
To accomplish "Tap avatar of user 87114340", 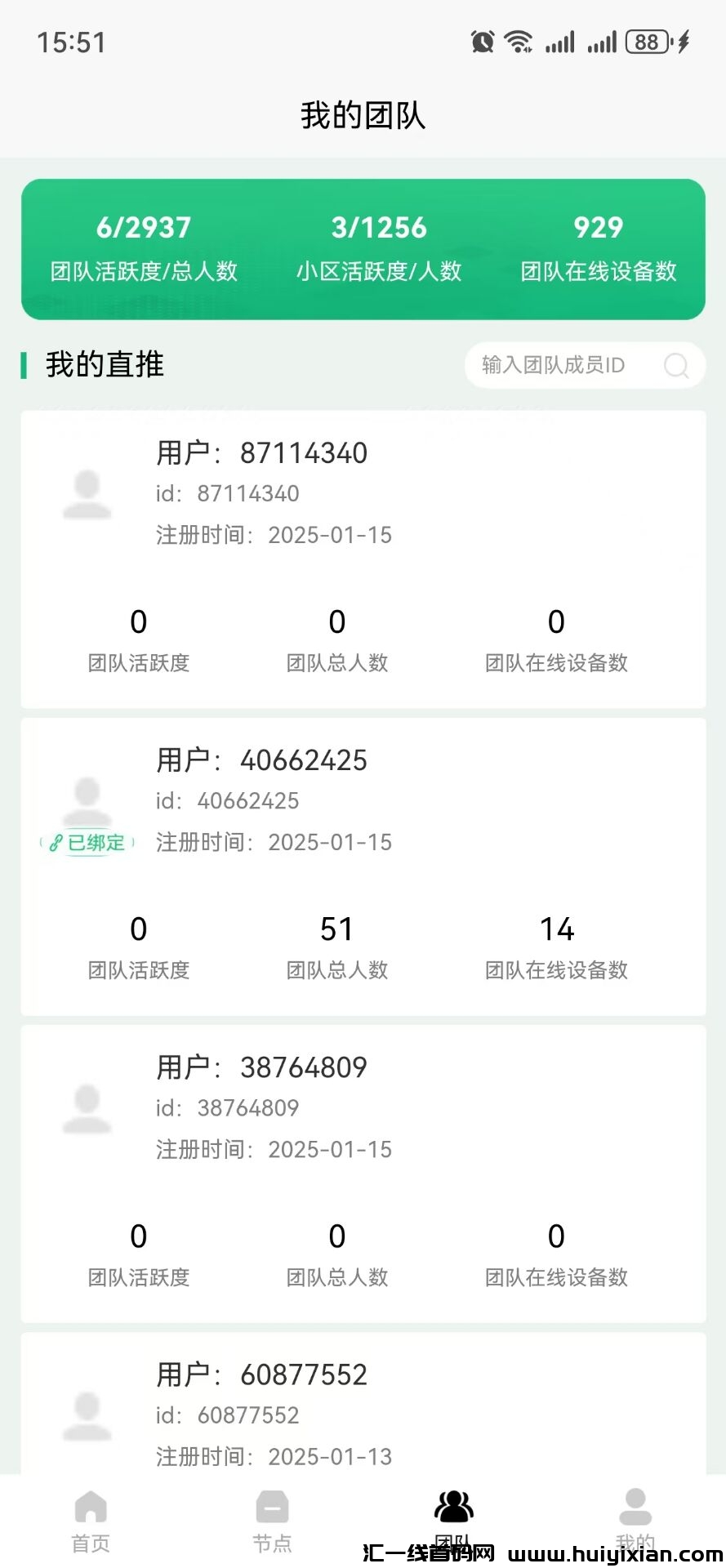I will 87,494.
